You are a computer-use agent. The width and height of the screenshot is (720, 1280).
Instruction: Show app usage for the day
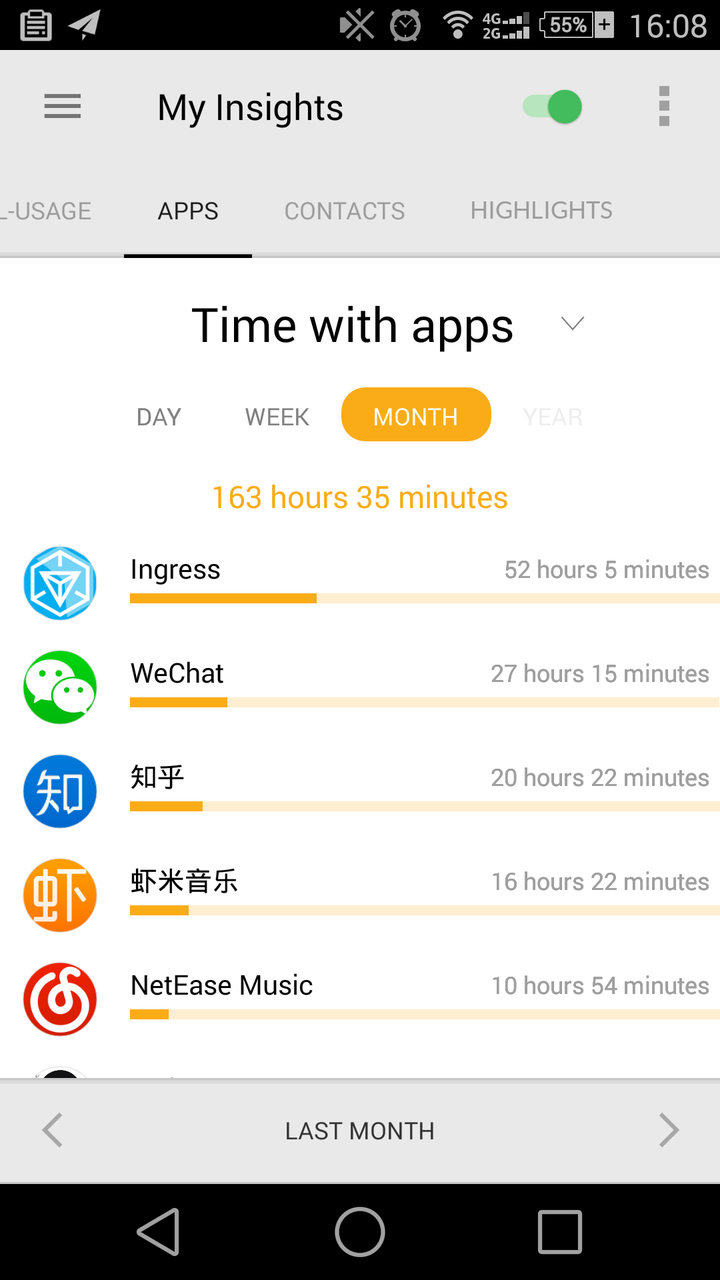click(x=159, y=417)
